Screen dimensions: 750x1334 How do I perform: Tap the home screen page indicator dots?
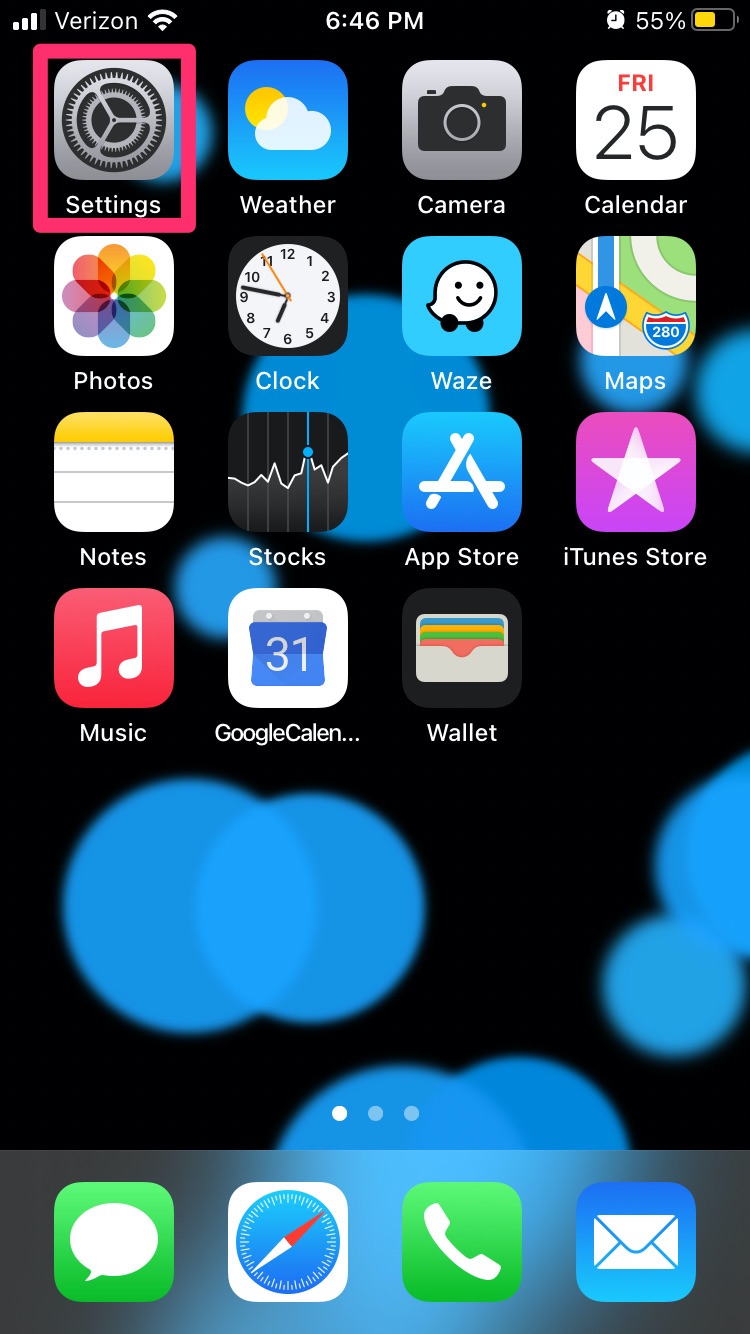point(375,1113)
